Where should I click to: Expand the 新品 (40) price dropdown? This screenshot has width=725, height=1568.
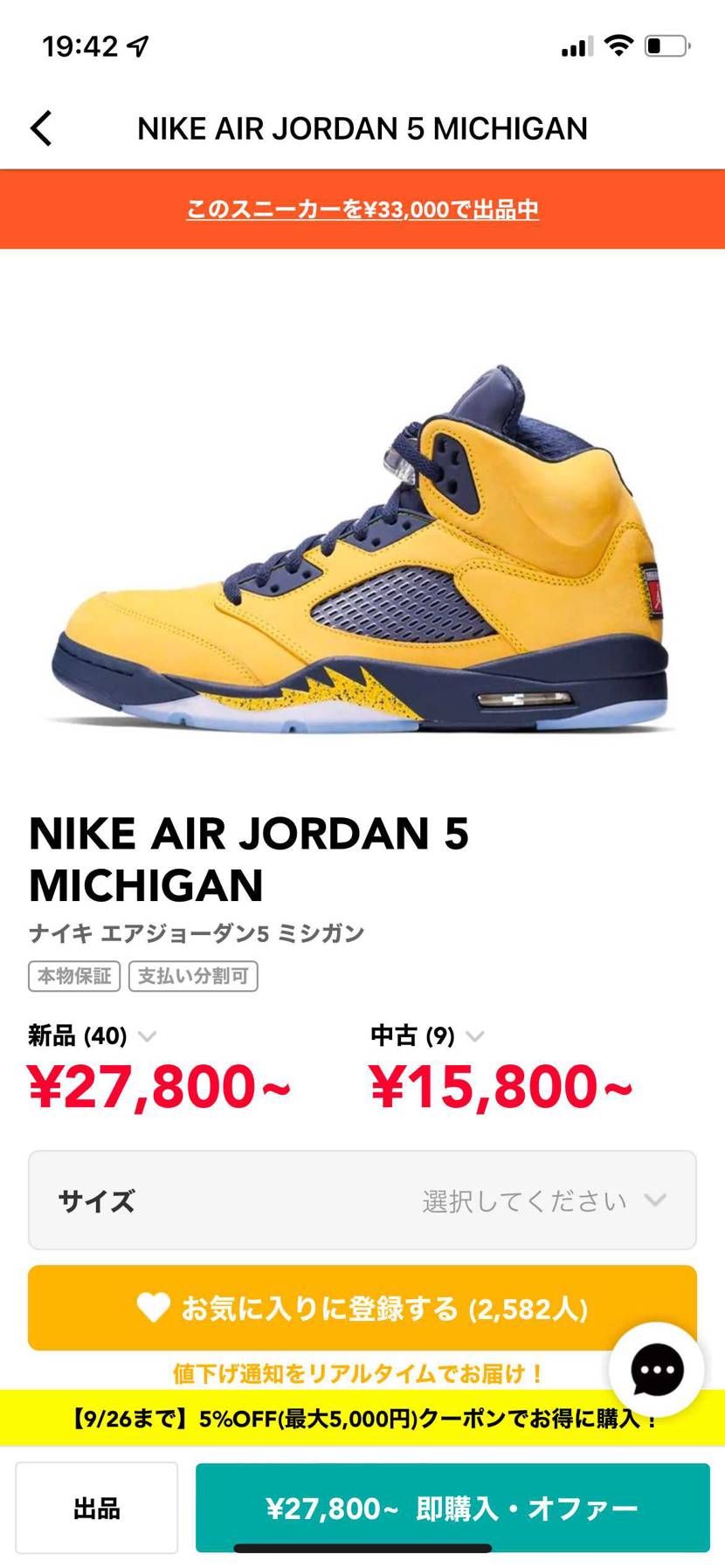coord(147,1036)
